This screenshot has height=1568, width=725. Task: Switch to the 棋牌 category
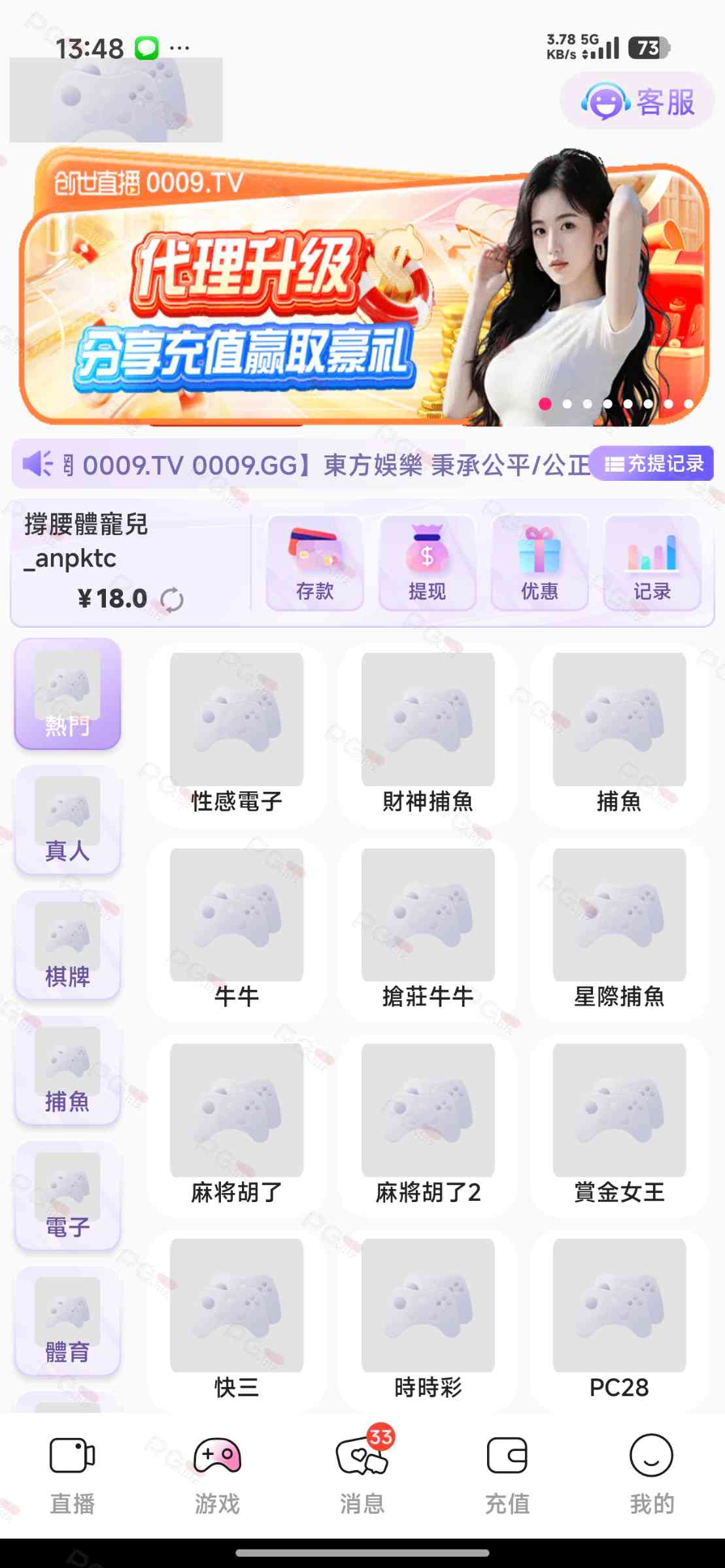[x=67, y=946]
